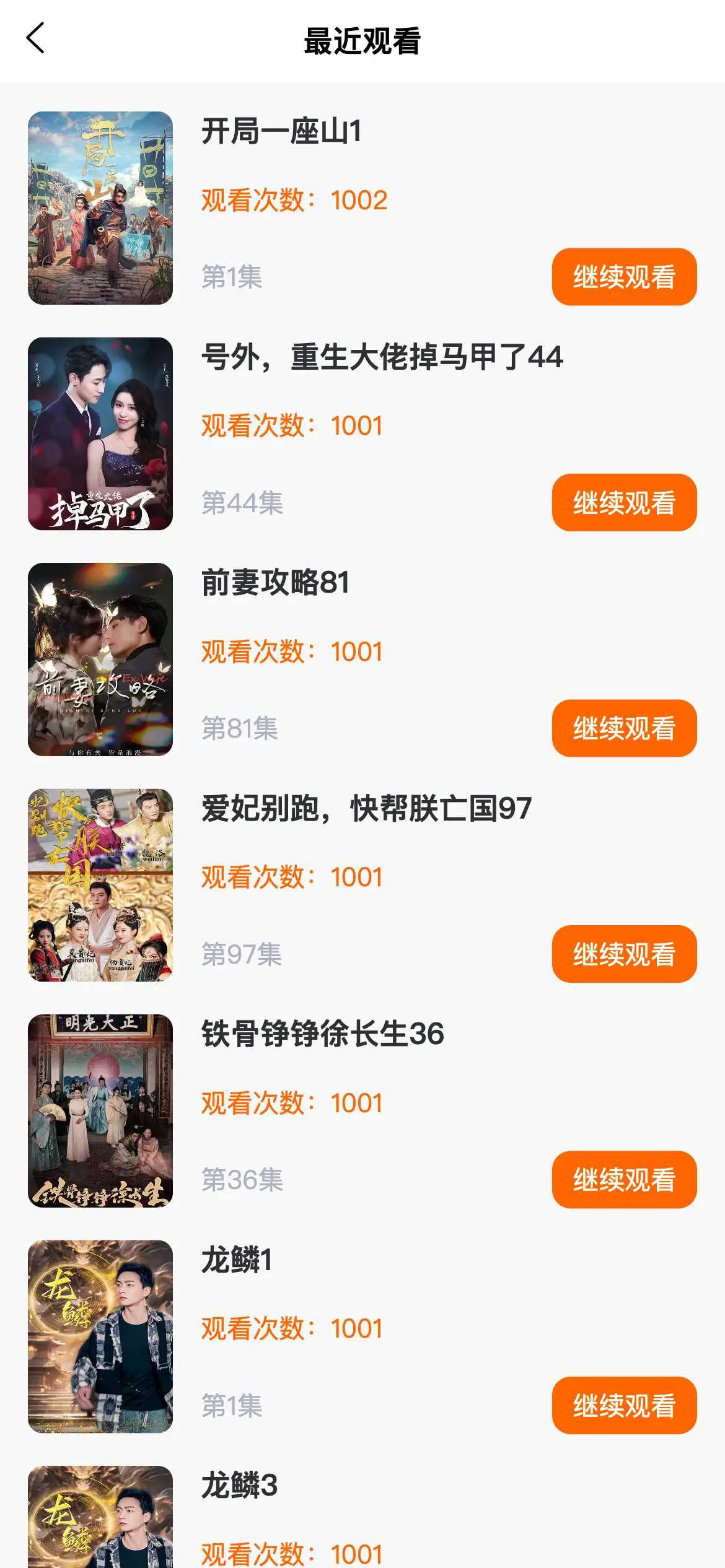Select the 前妻攻略81 cover image
725x1568 pixels.
100,660
